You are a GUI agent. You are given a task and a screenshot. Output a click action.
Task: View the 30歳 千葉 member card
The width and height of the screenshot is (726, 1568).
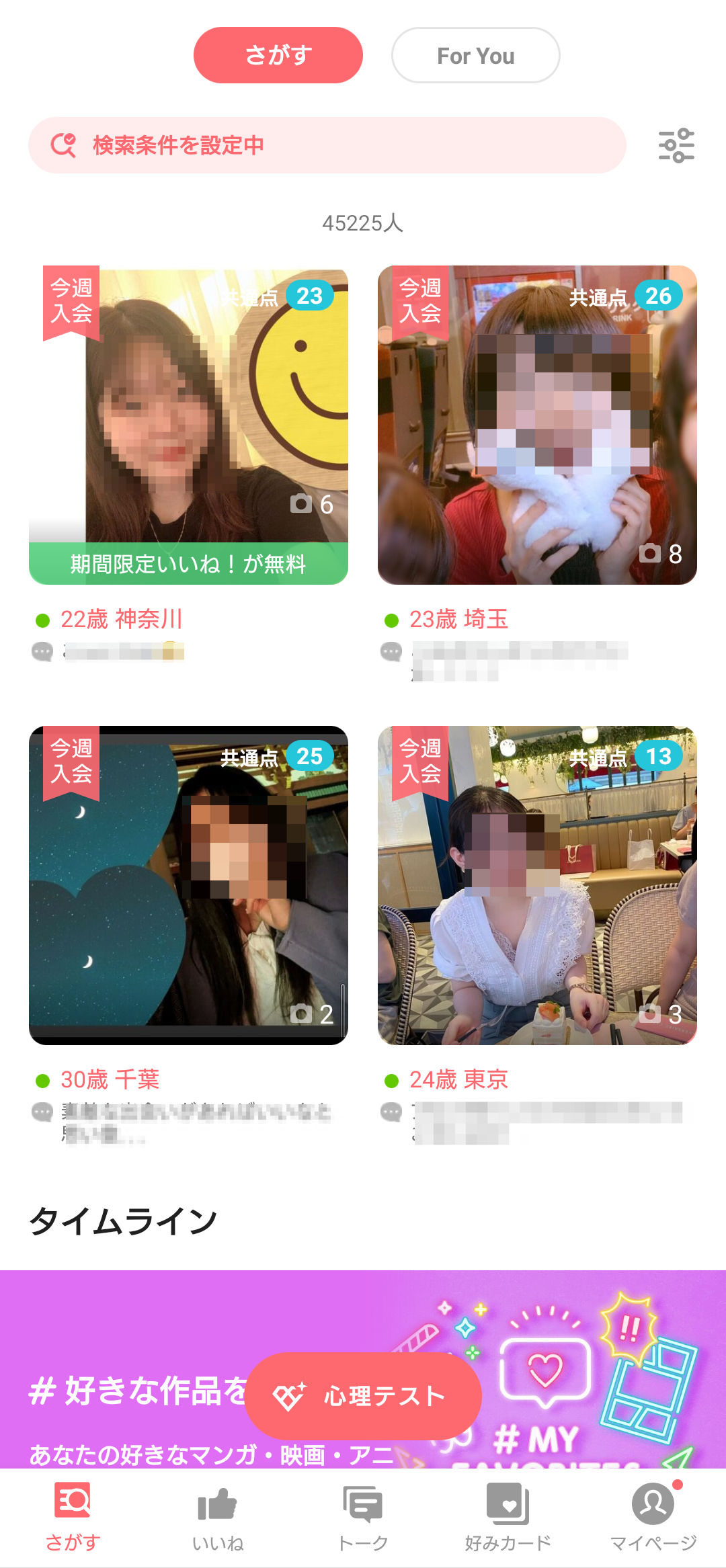188,884
